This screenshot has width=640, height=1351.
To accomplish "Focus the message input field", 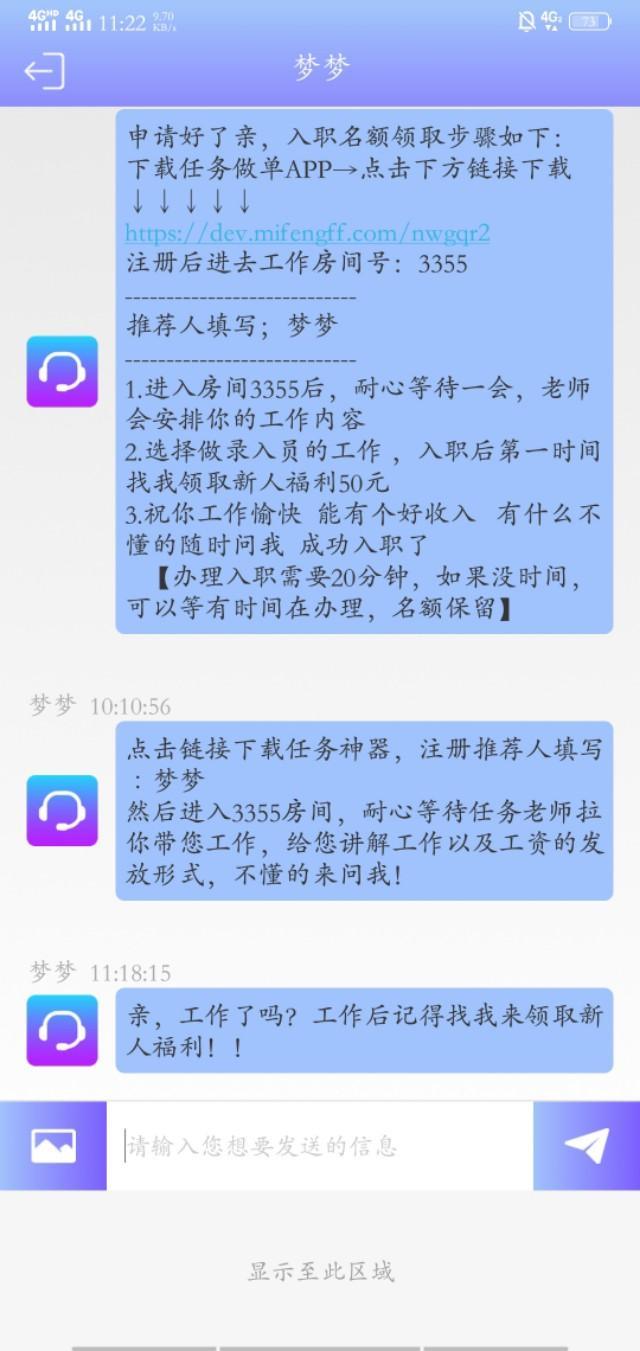I will [x=320, y=1146].
